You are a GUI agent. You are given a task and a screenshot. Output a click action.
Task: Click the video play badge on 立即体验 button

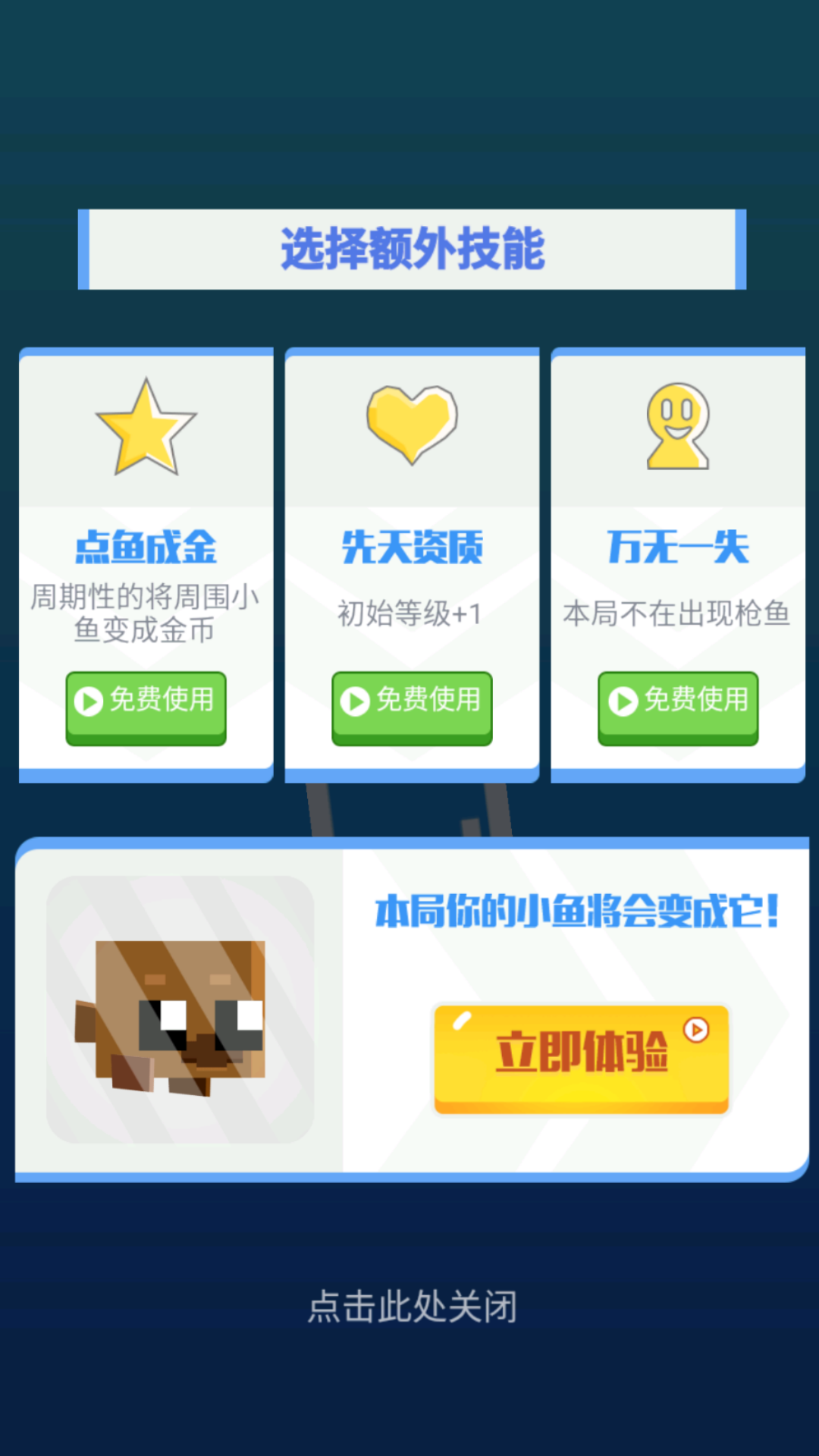pyautogui.click(x=695, y=1028)
